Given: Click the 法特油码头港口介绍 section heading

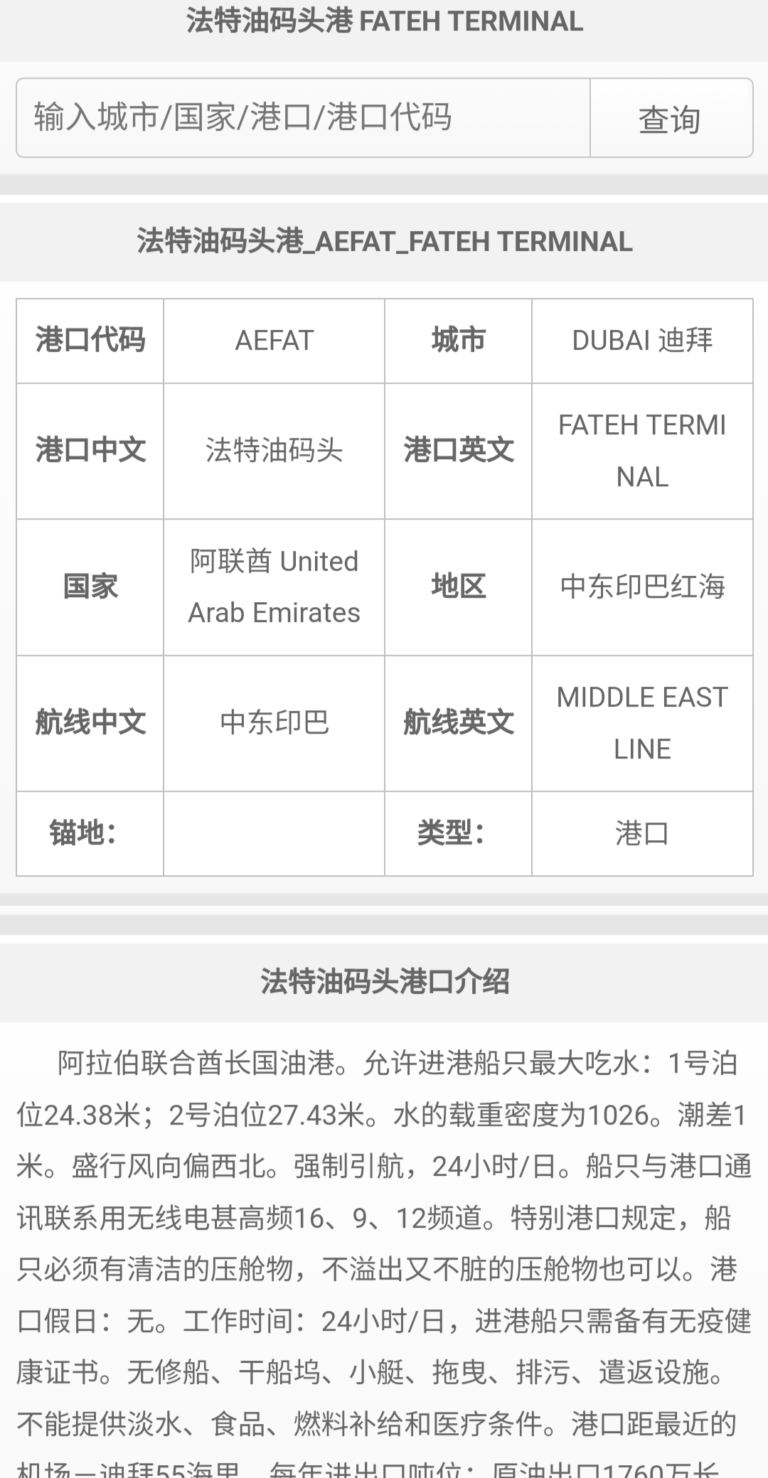Looking at the screenshot, I should 383,983.
